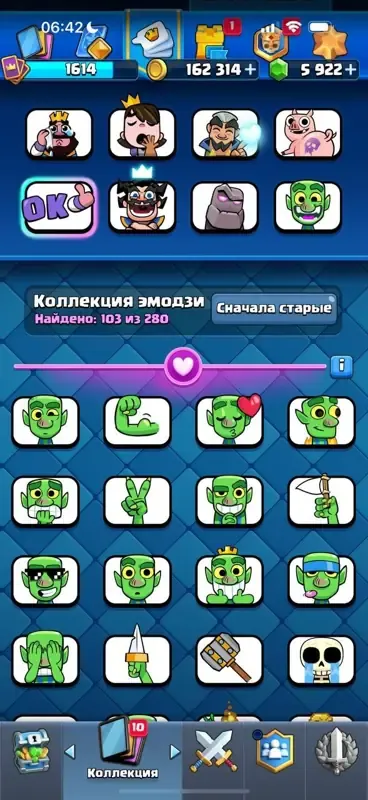Select the crying skeleton emote
The height and width of the screenshot is (800, 368).
coord(322,660)
